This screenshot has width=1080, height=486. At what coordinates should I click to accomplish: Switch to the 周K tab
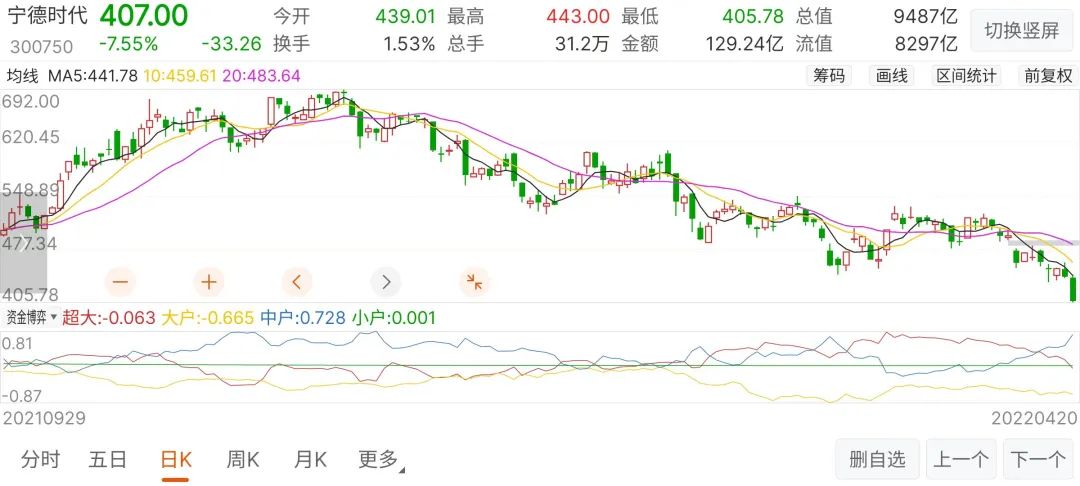coord(243,460)
